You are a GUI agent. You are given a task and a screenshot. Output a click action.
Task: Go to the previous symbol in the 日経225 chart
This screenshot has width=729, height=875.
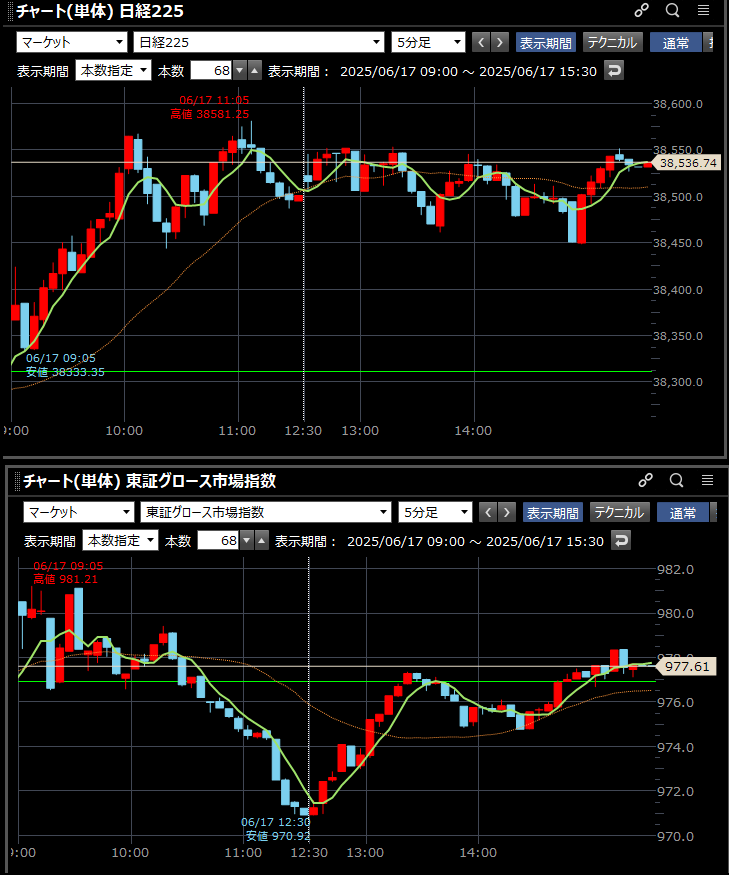(482, 42)
